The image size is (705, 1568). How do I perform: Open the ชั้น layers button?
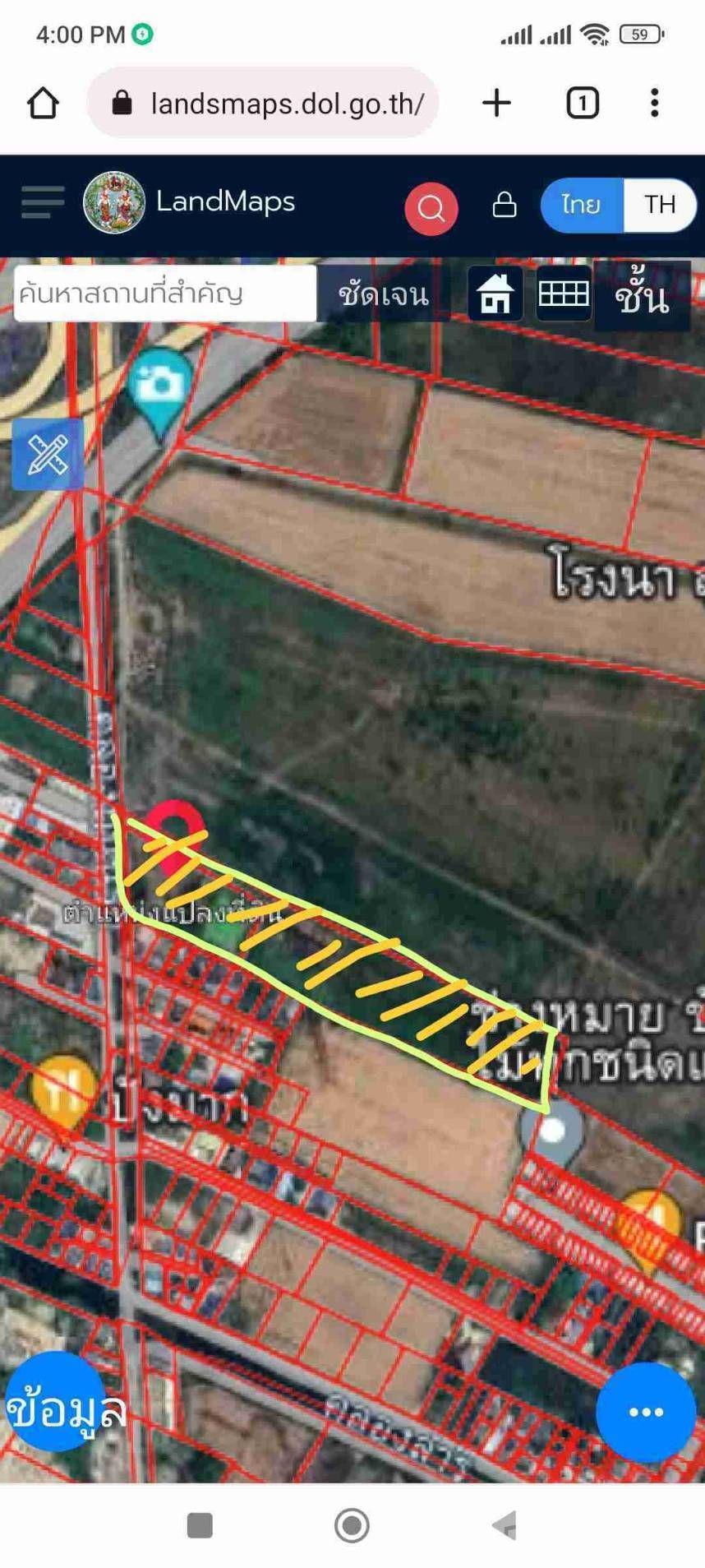pyautogui.click(x=642, y=296)
